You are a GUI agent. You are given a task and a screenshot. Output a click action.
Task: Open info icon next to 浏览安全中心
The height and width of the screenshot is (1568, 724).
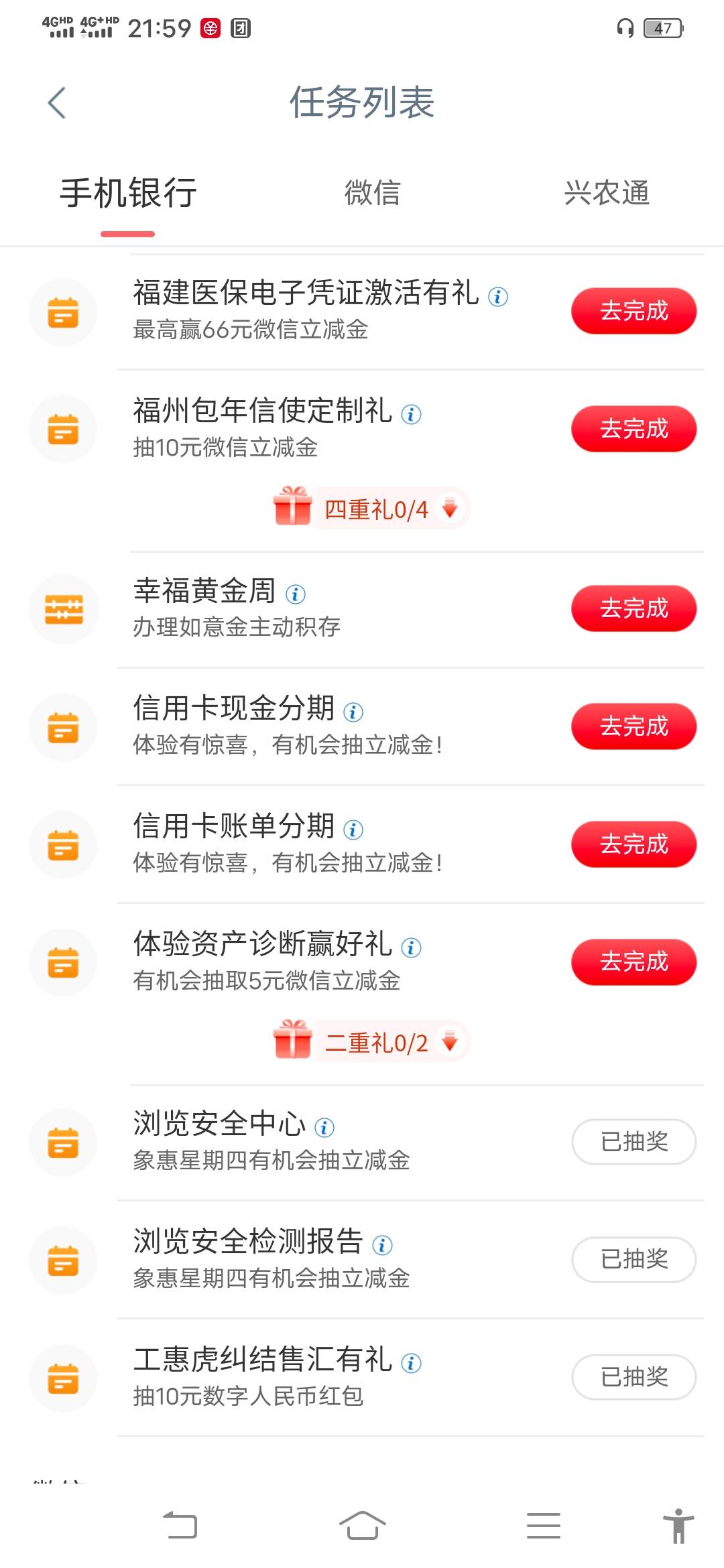324,1127
